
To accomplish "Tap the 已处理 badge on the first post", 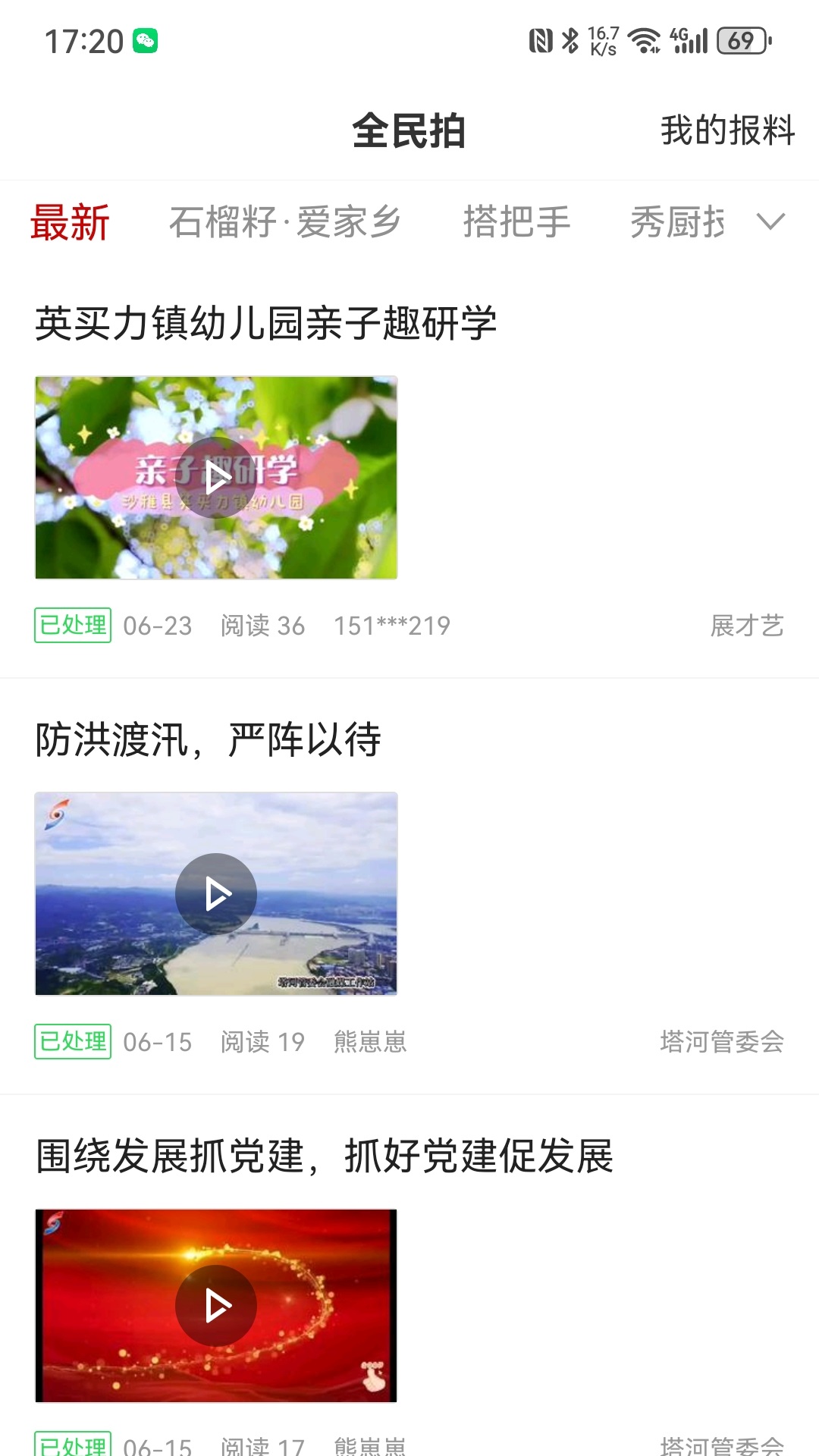I will (73, 626).
